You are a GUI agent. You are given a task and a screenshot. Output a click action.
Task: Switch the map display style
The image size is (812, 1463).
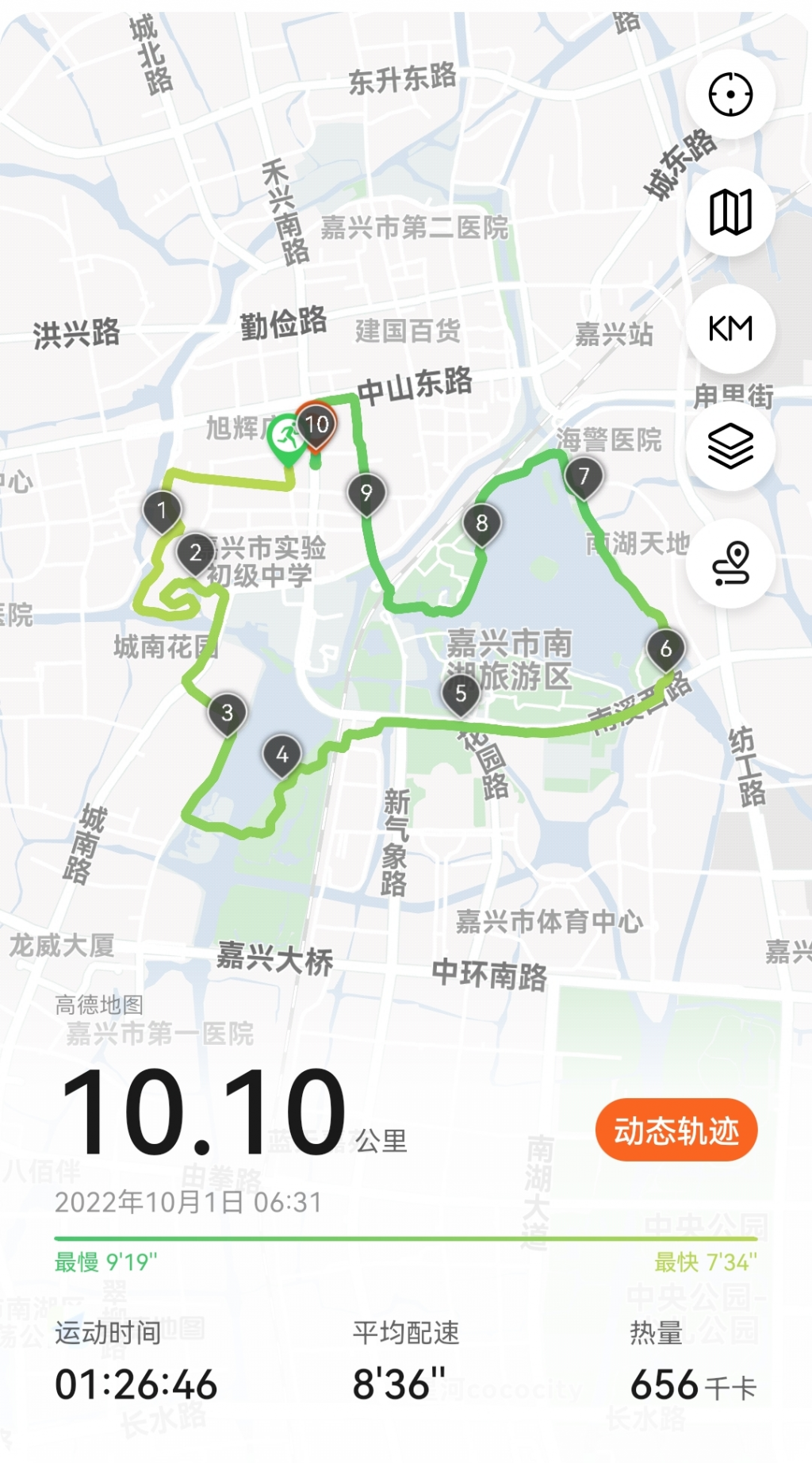(x=730, y=211)
